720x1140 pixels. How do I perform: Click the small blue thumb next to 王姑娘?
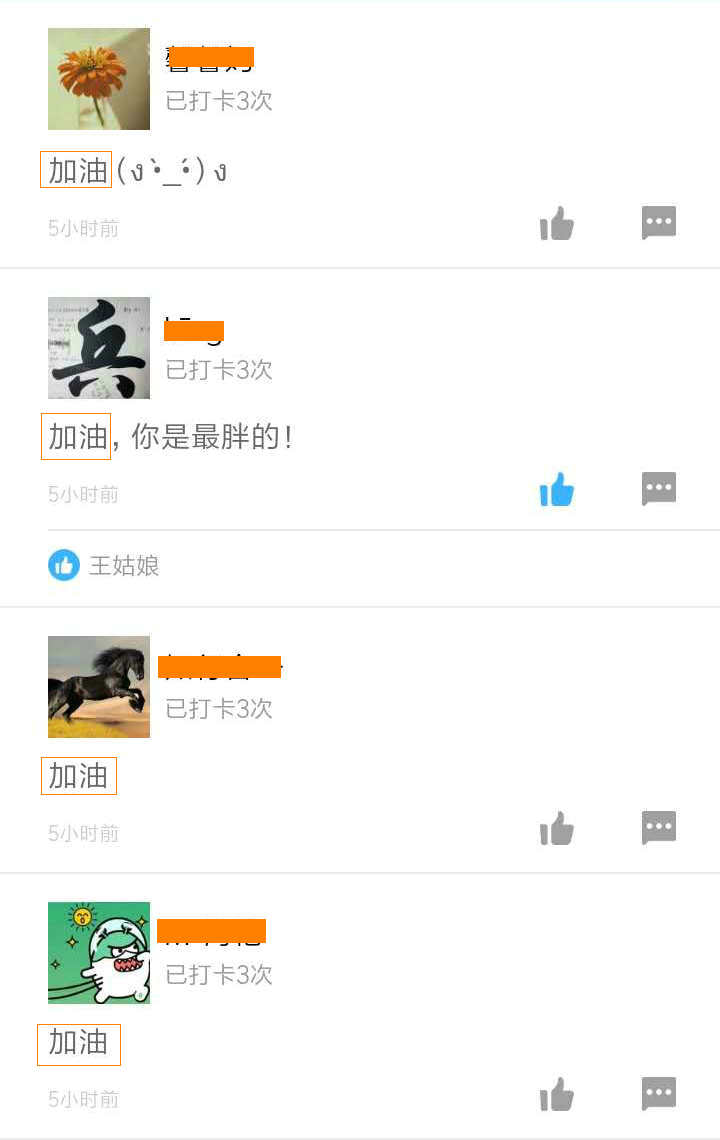tap(64, 564)
